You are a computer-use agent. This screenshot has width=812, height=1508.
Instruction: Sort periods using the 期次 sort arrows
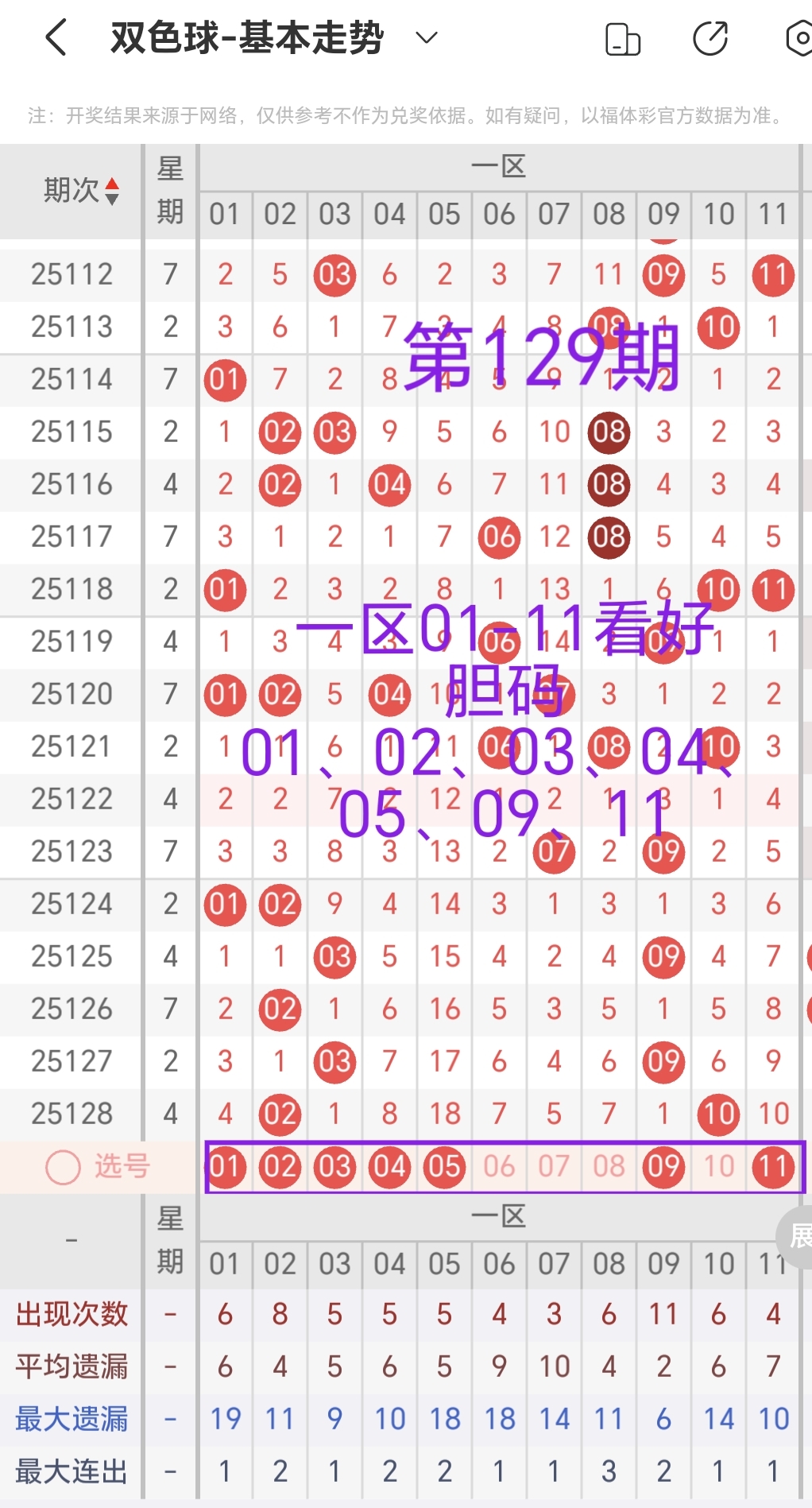114,191
